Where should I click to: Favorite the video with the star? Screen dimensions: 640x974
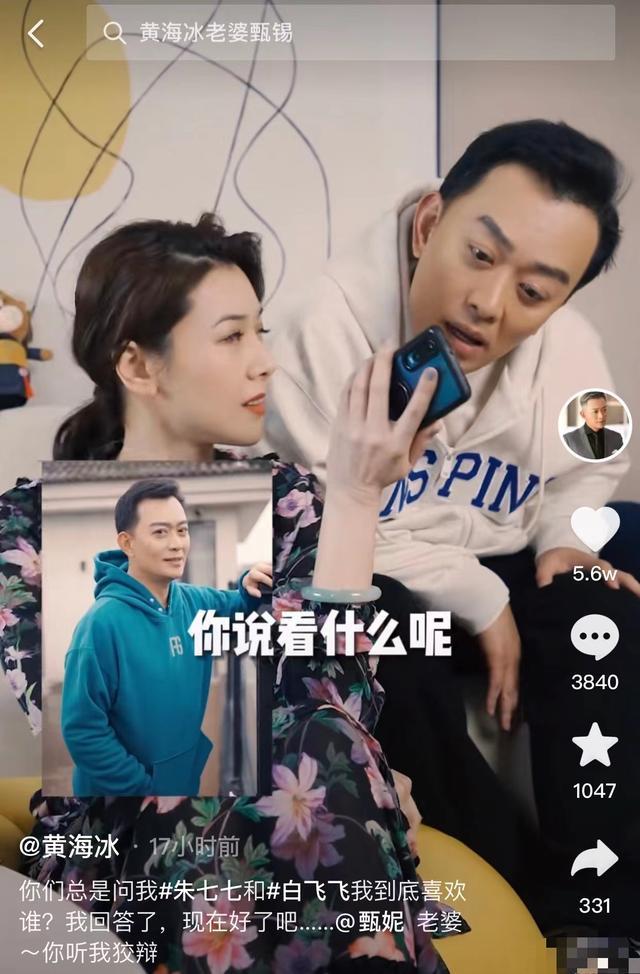(x=594, y=746)
